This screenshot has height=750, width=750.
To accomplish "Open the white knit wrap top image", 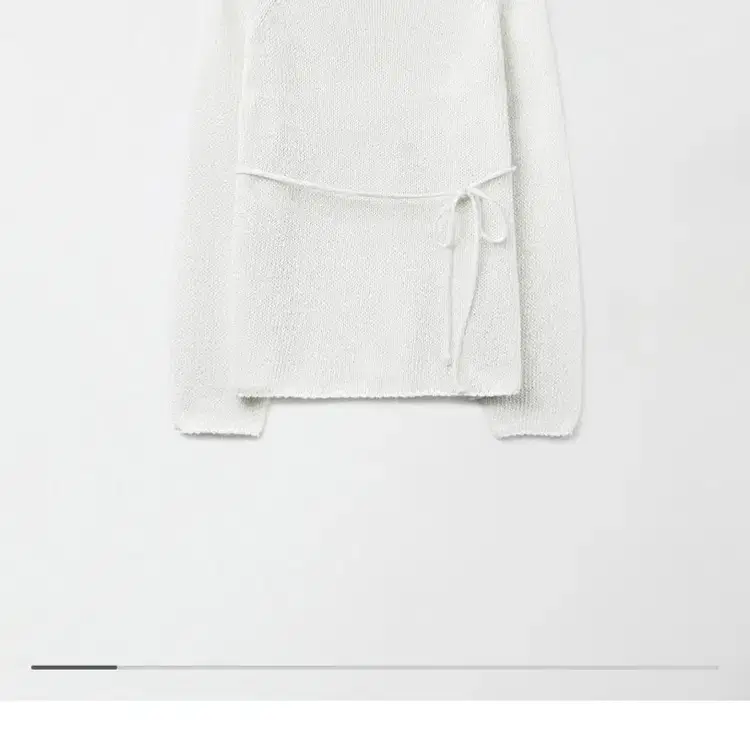I will 375,350.
